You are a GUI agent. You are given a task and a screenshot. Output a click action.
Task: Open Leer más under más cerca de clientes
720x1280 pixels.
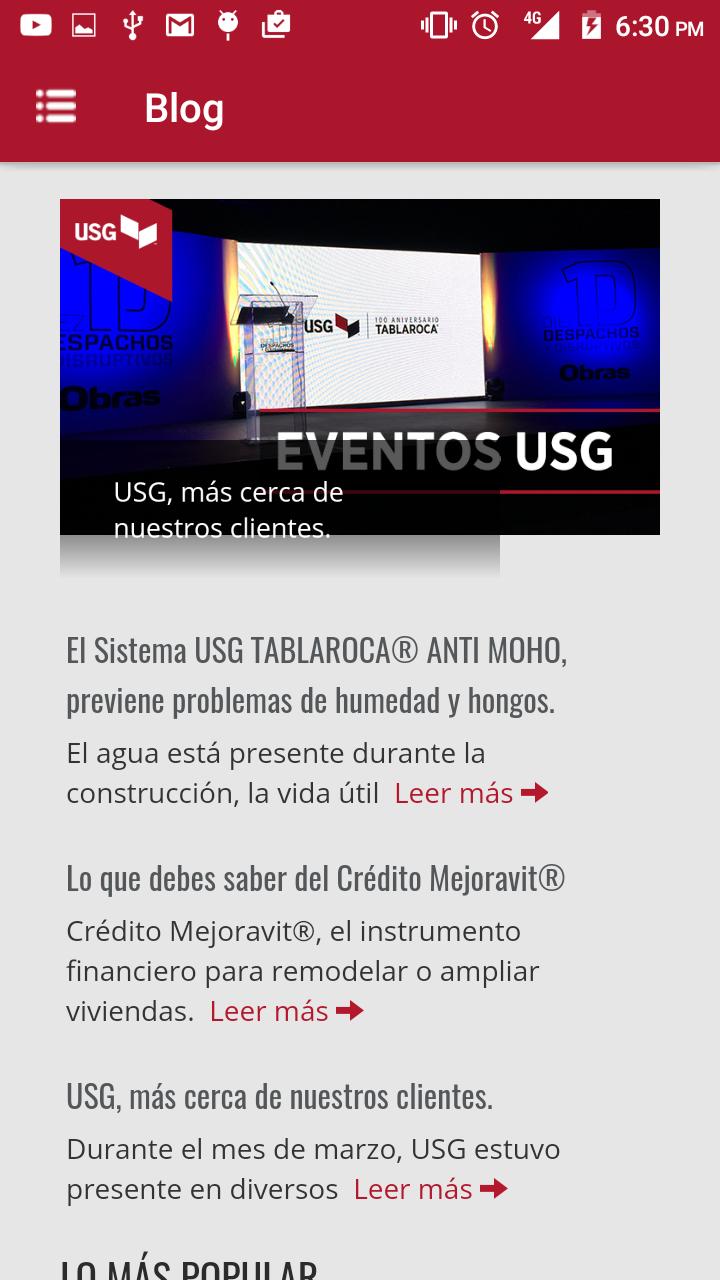430,1189
